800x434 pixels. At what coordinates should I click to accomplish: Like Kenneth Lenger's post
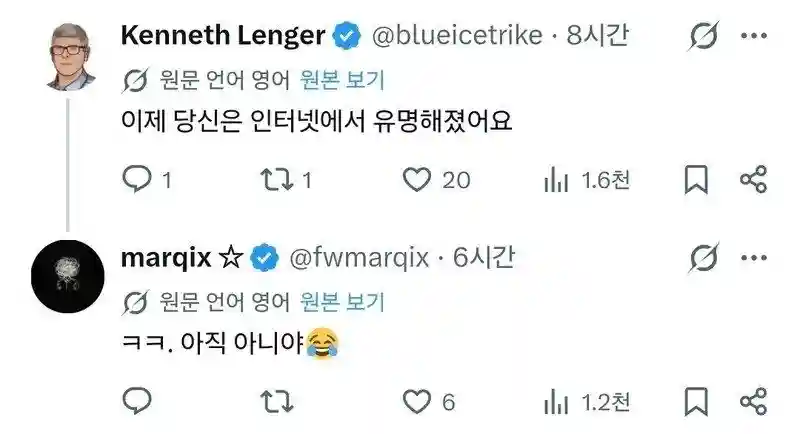pos(416,180)
